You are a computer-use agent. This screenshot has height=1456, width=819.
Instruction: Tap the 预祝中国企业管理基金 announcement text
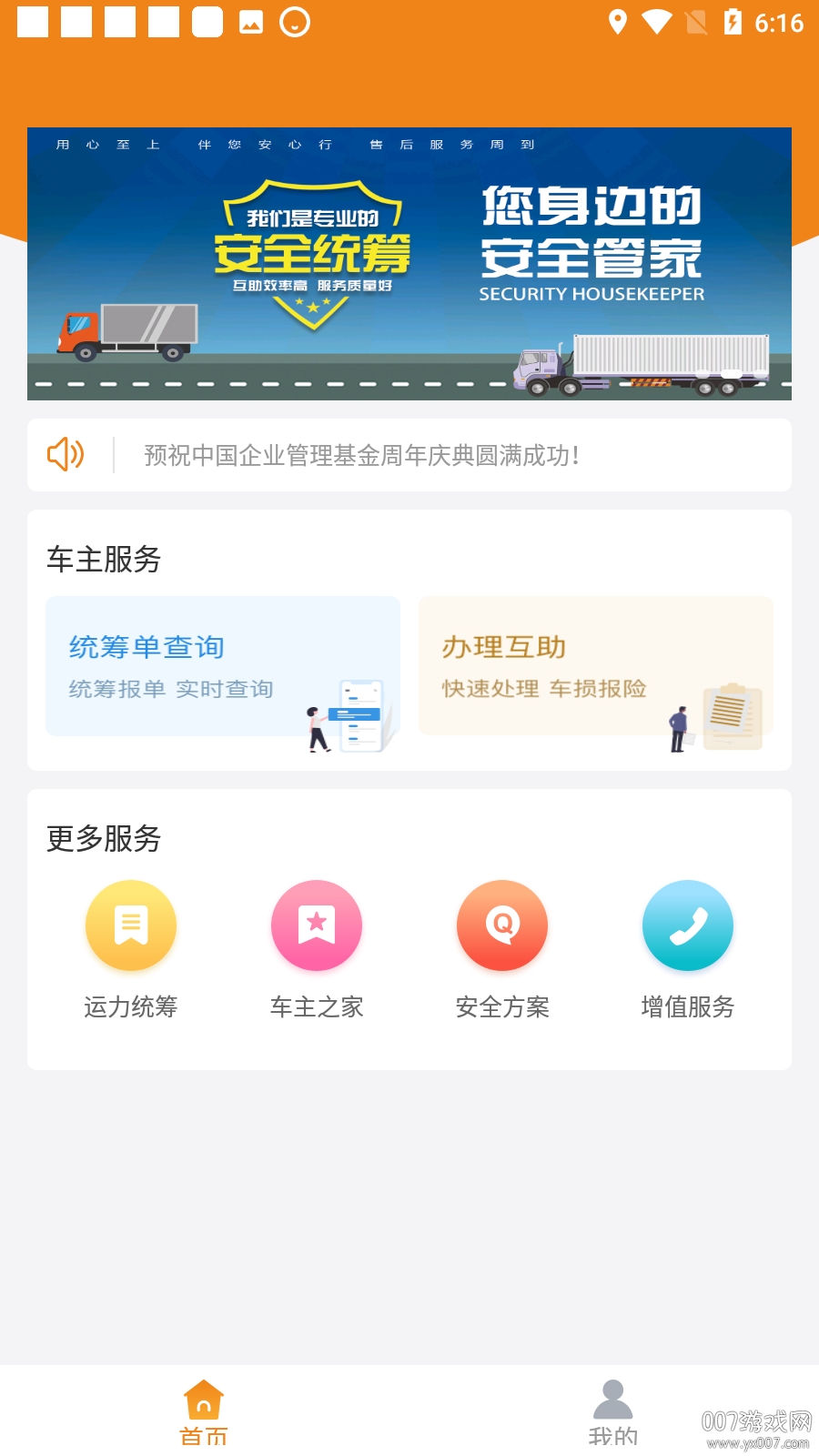364,454
